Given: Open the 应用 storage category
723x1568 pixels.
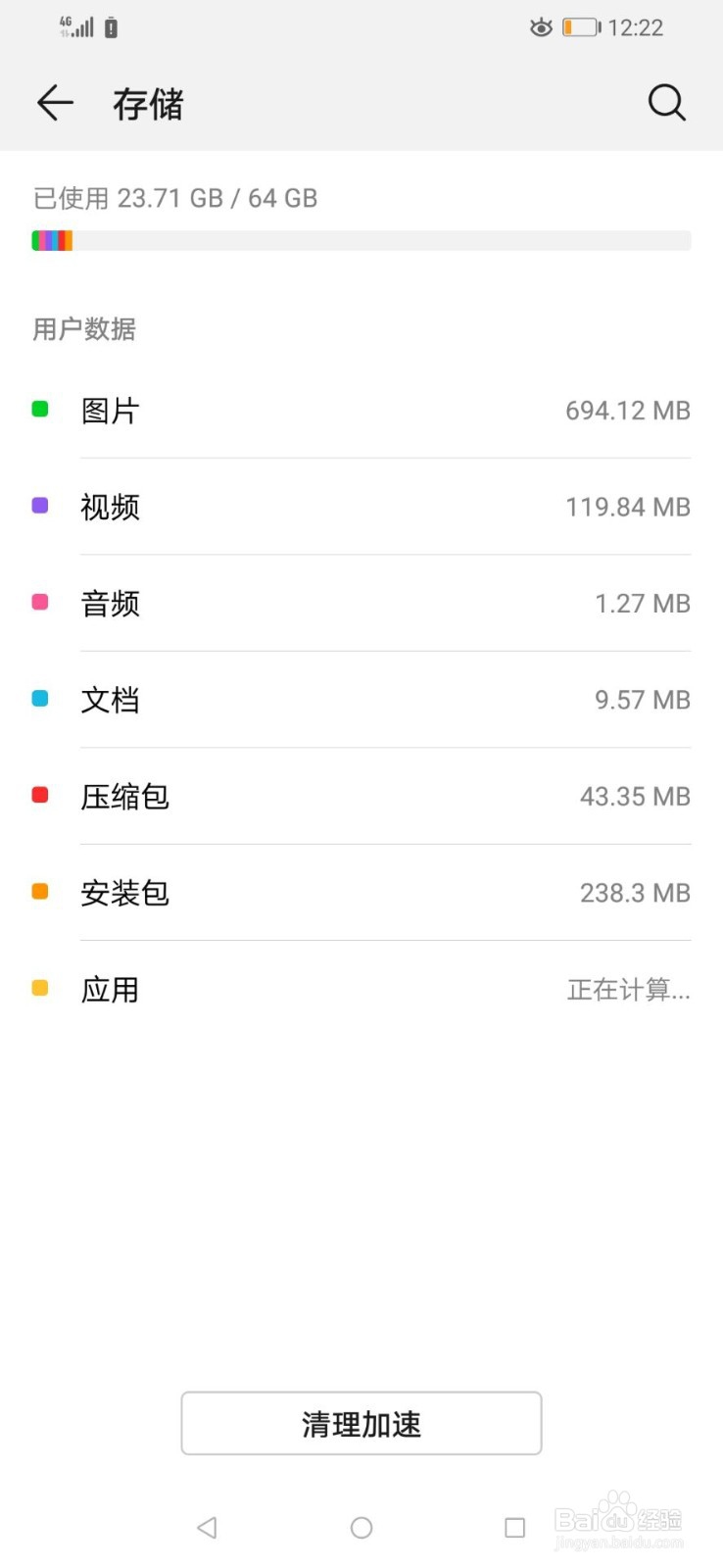Looking at the screenshot, I should (x=361, y=990).
